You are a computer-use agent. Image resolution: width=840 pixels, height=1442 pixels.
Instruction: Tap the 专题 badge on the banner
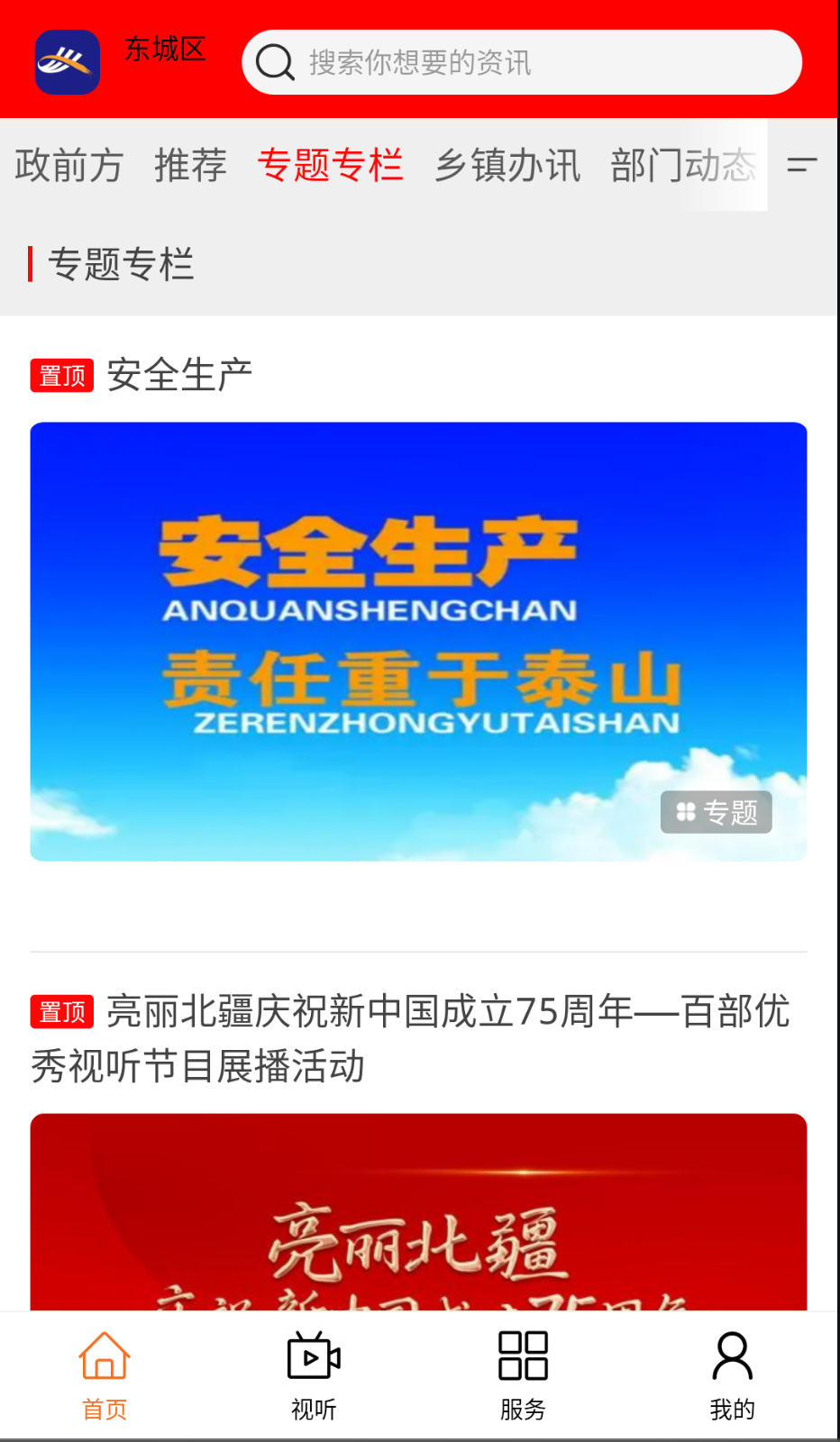[x=717, y=812]
